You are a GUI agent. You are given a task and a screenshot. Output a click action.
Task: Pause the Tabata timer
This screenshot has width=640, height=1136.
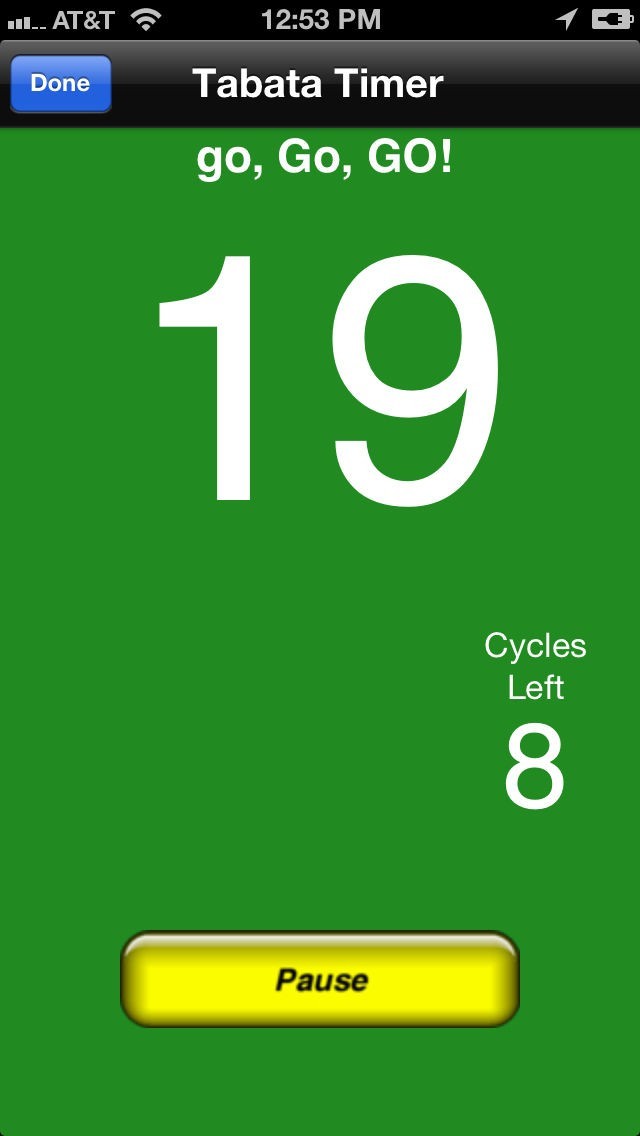pyautogui.click(x=320, y=979)
